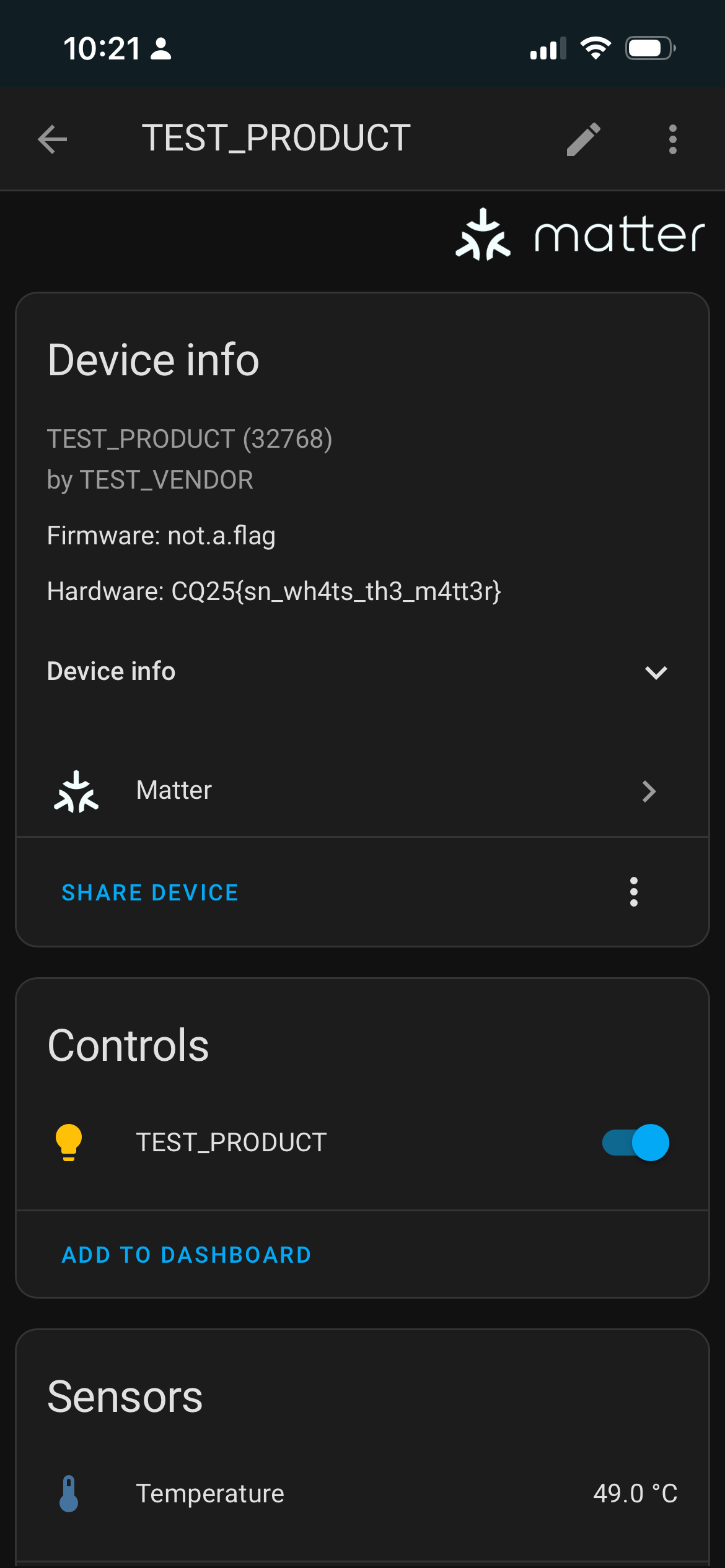Edit device settings with the pencil icon
This screenshot has height=1568, width=725.
click(583, 139)
